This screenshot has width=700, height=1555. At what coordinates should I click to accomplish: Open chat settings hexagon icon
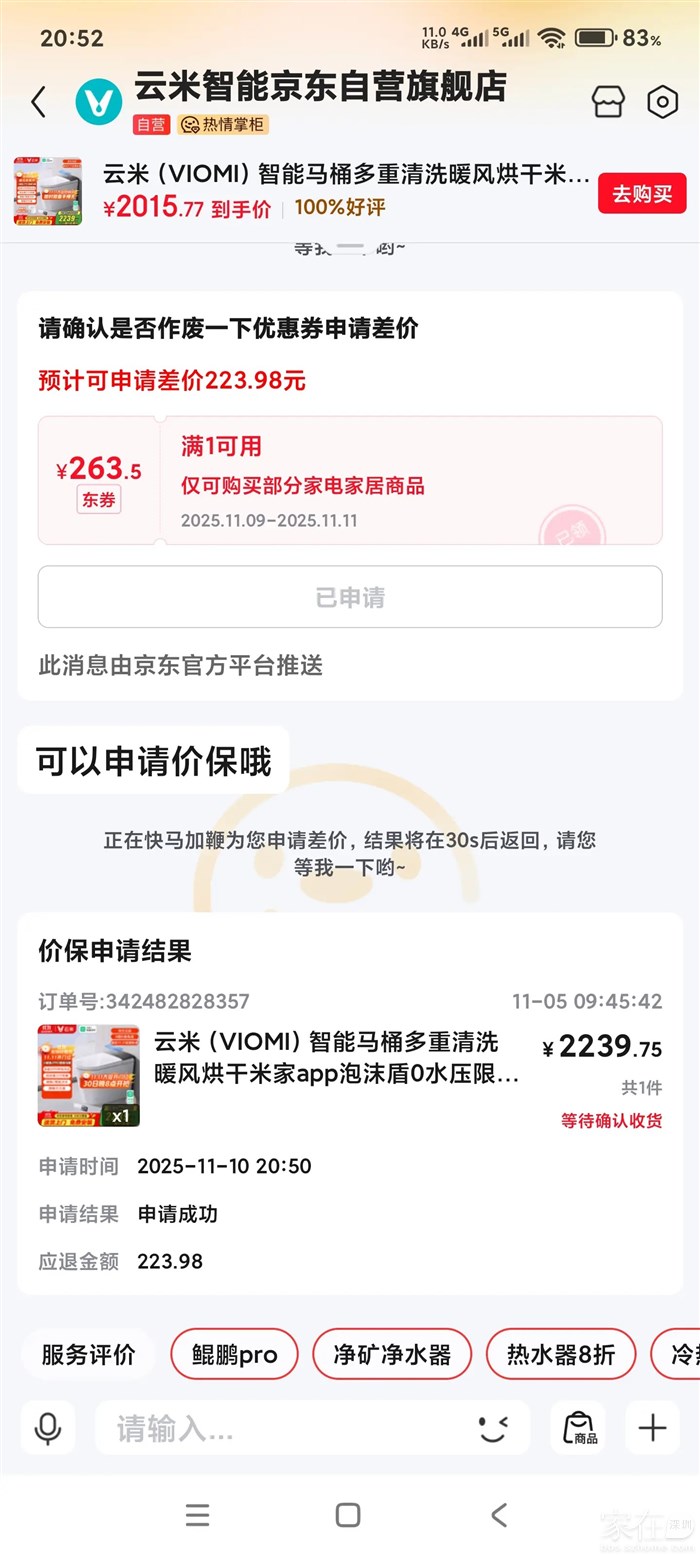(x=662, y=102)
